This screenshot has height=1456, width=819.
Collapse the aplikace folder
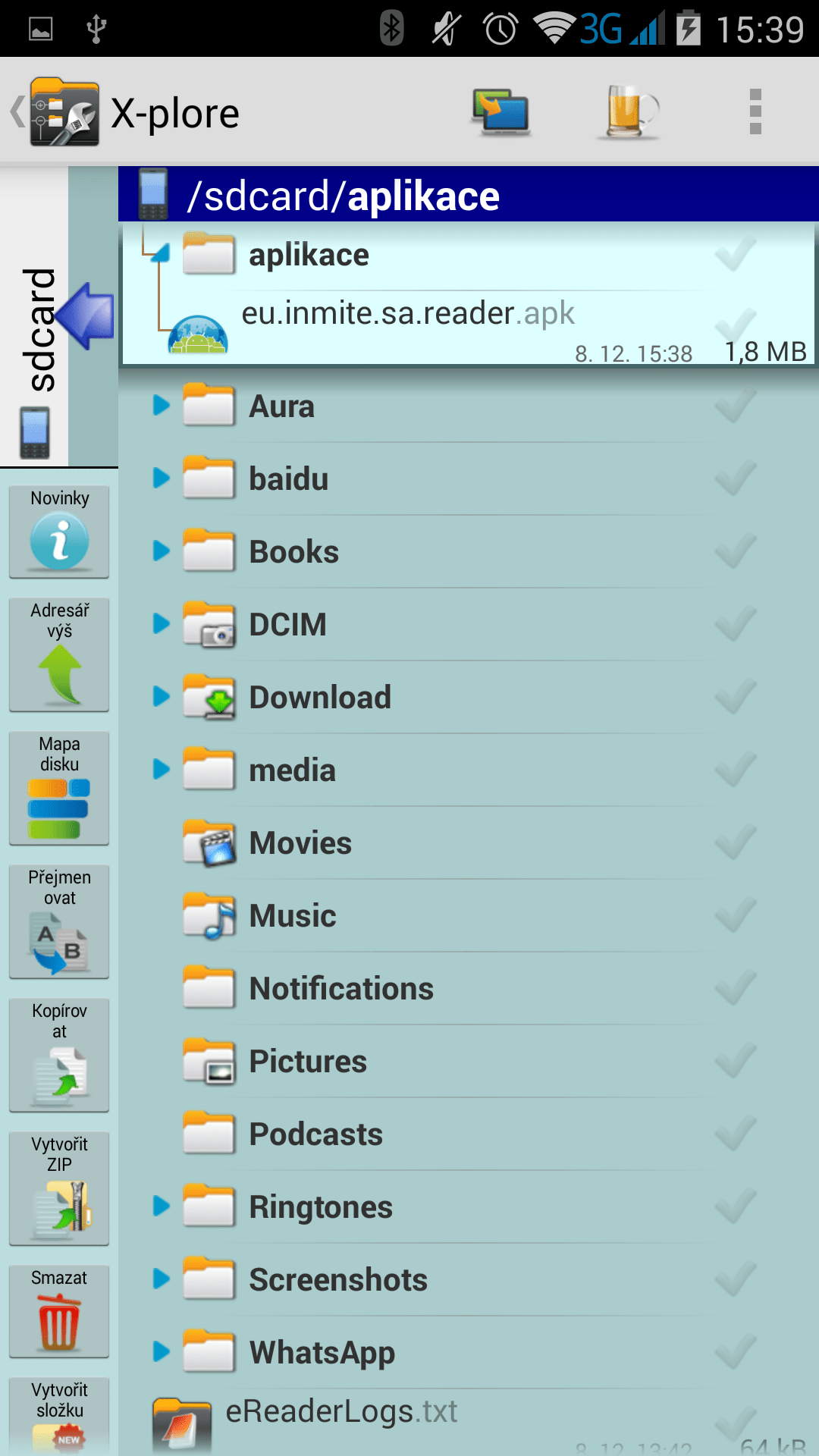point(160,254)
